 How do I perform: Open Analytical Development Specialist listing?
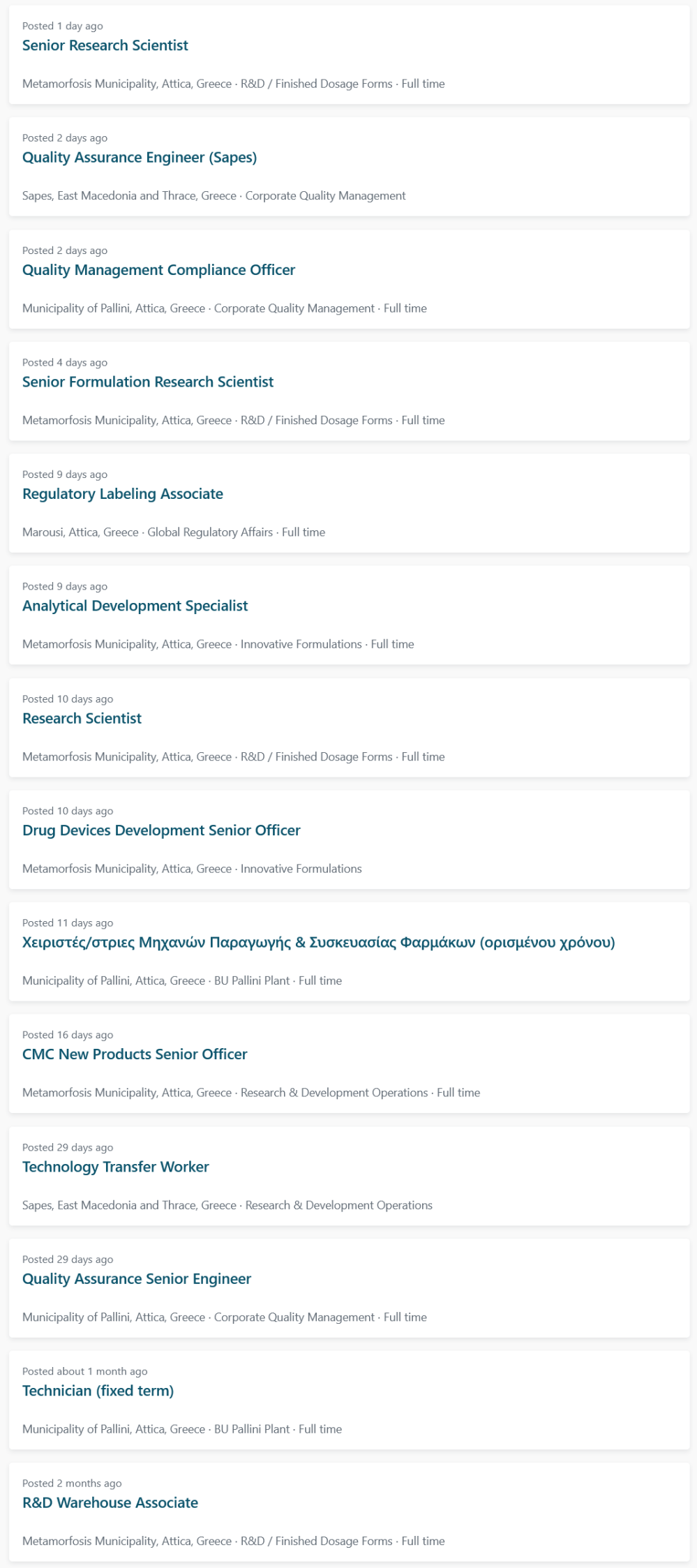click(x=135, y=606)
